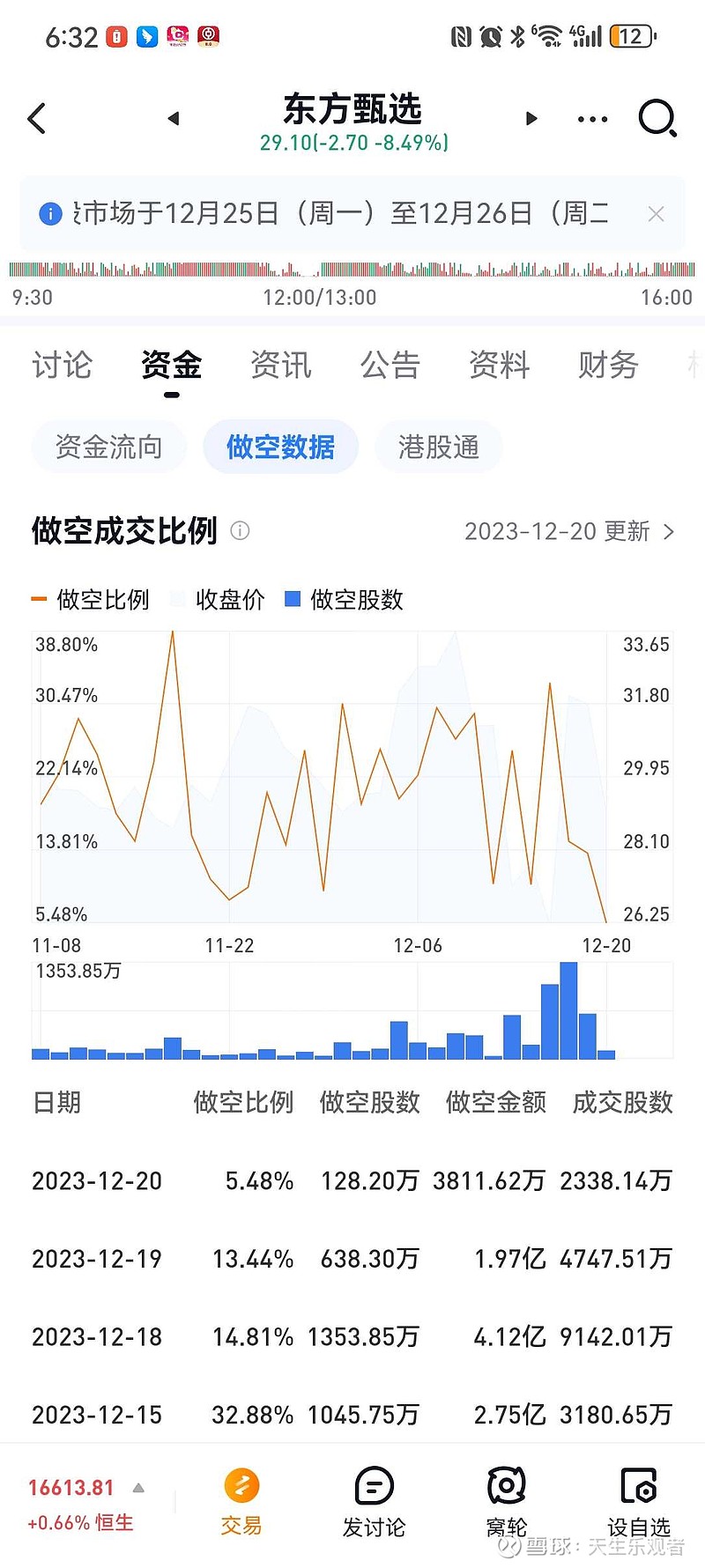The image size is (705, 1568).
Task: Tap the left arrow to view previous stock
Action: pyautogui.click(x=173, y=118)
